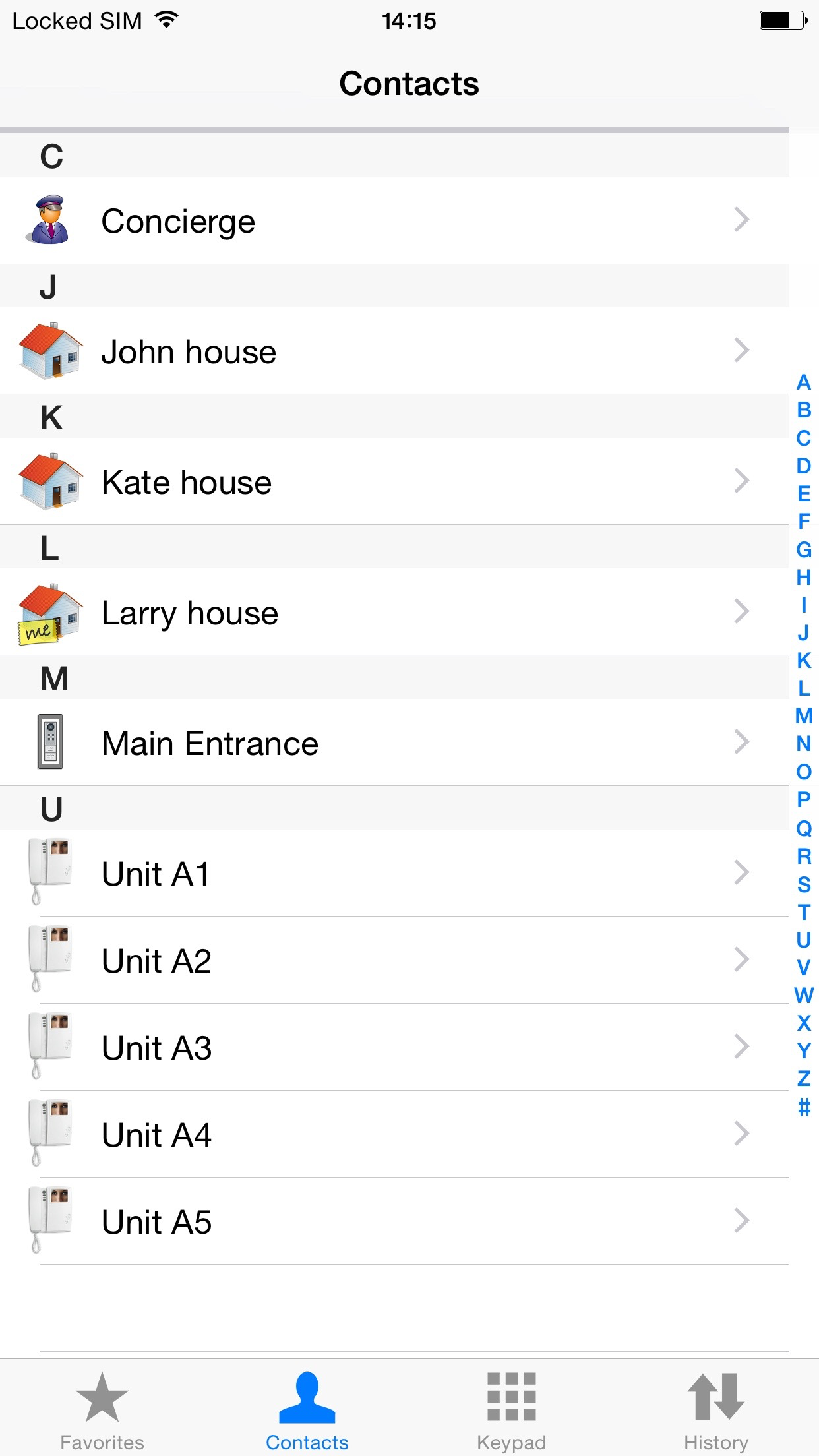The height and width of the screenshot is (1456, 819).
Task: Select Unit A2 from the list
Action: click(x=394, y=961)
